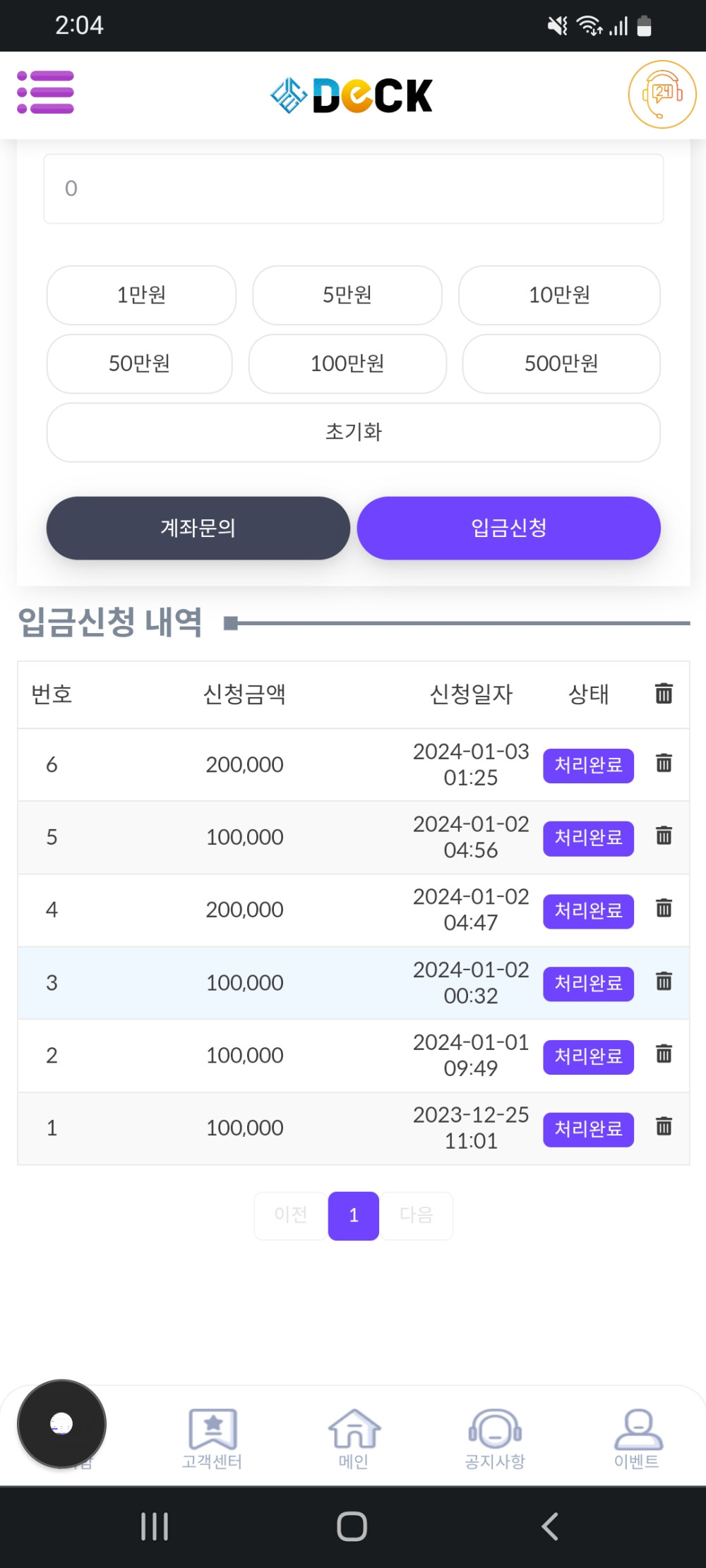
Task: Tap the 계좌문의 account inquiry button
Action: coord(198,528)
